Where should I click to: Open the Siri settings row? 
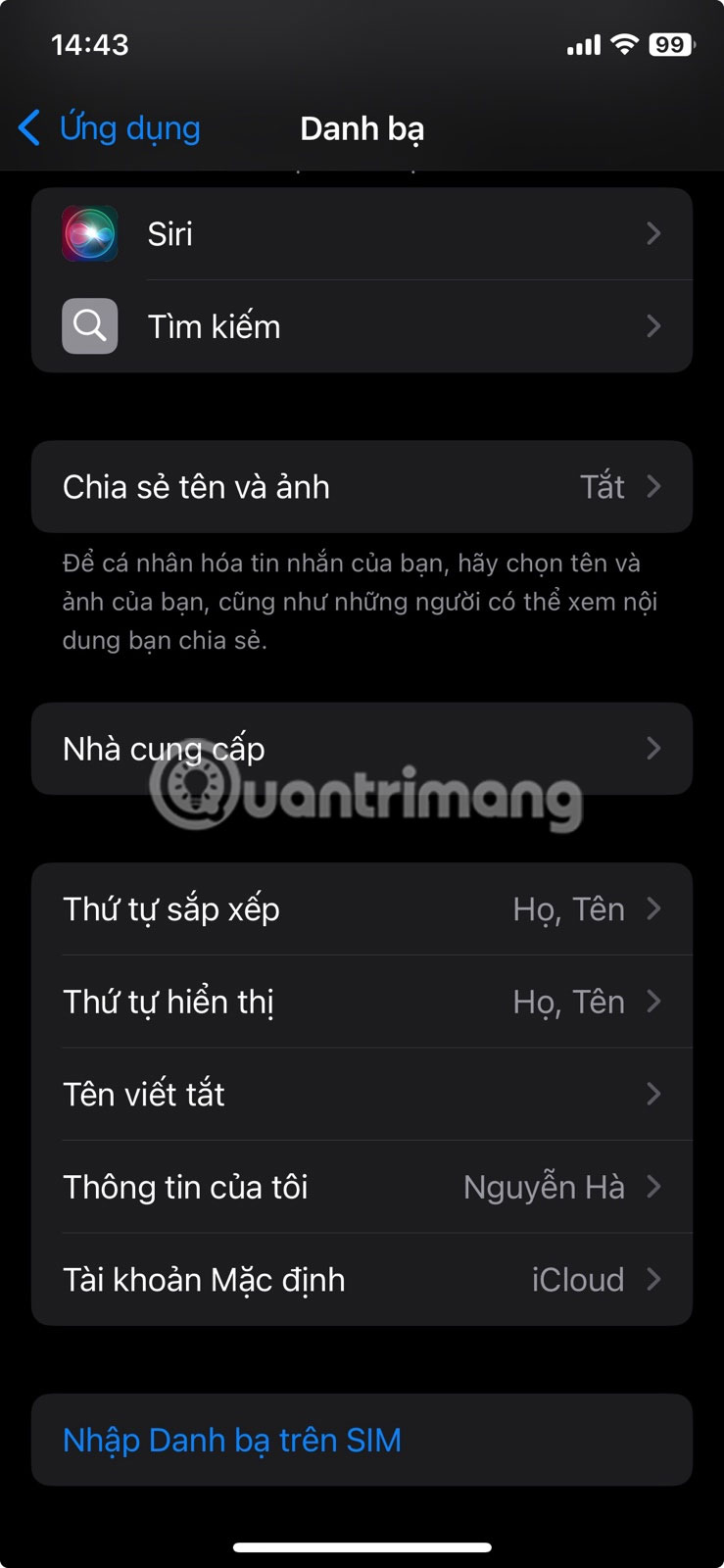362,234
